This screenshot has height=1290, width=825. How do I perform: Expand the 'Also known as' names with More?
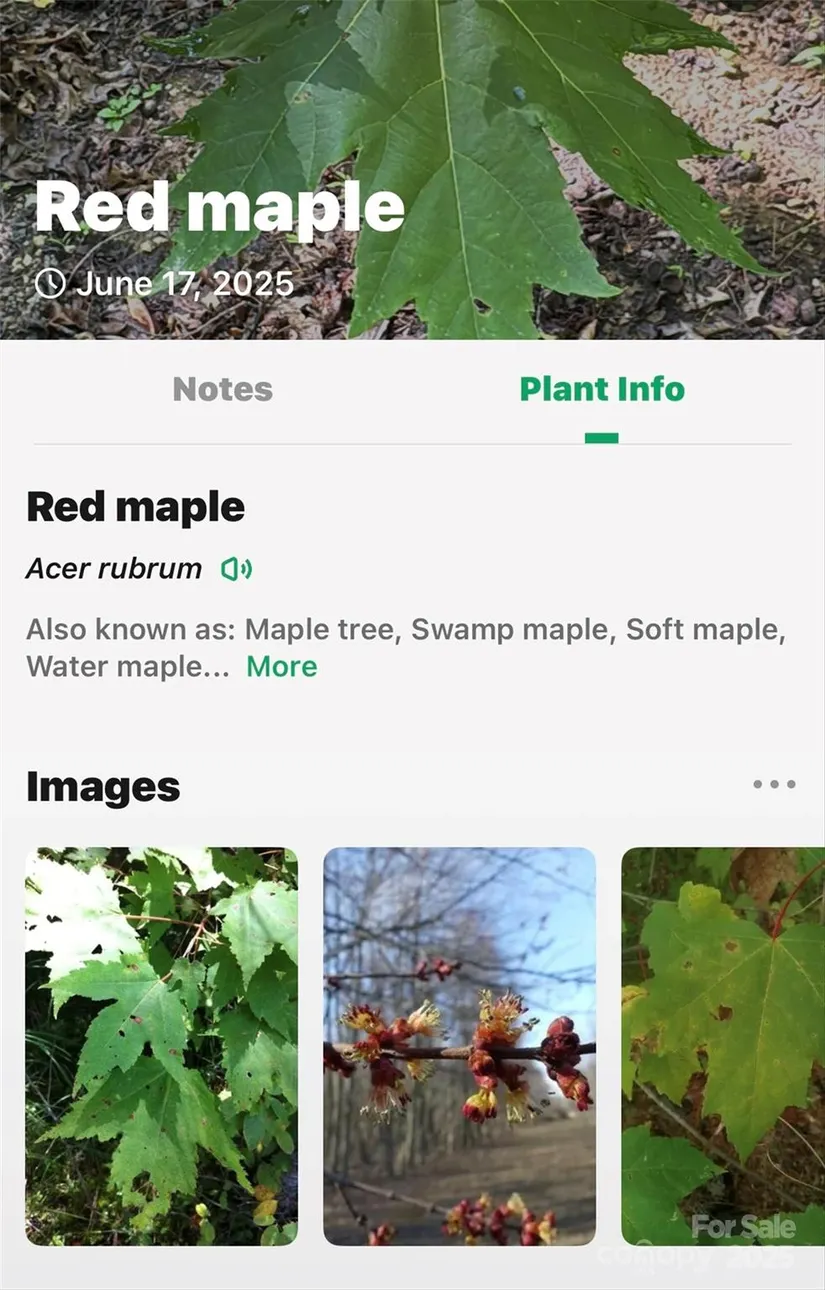pos(282,666)
